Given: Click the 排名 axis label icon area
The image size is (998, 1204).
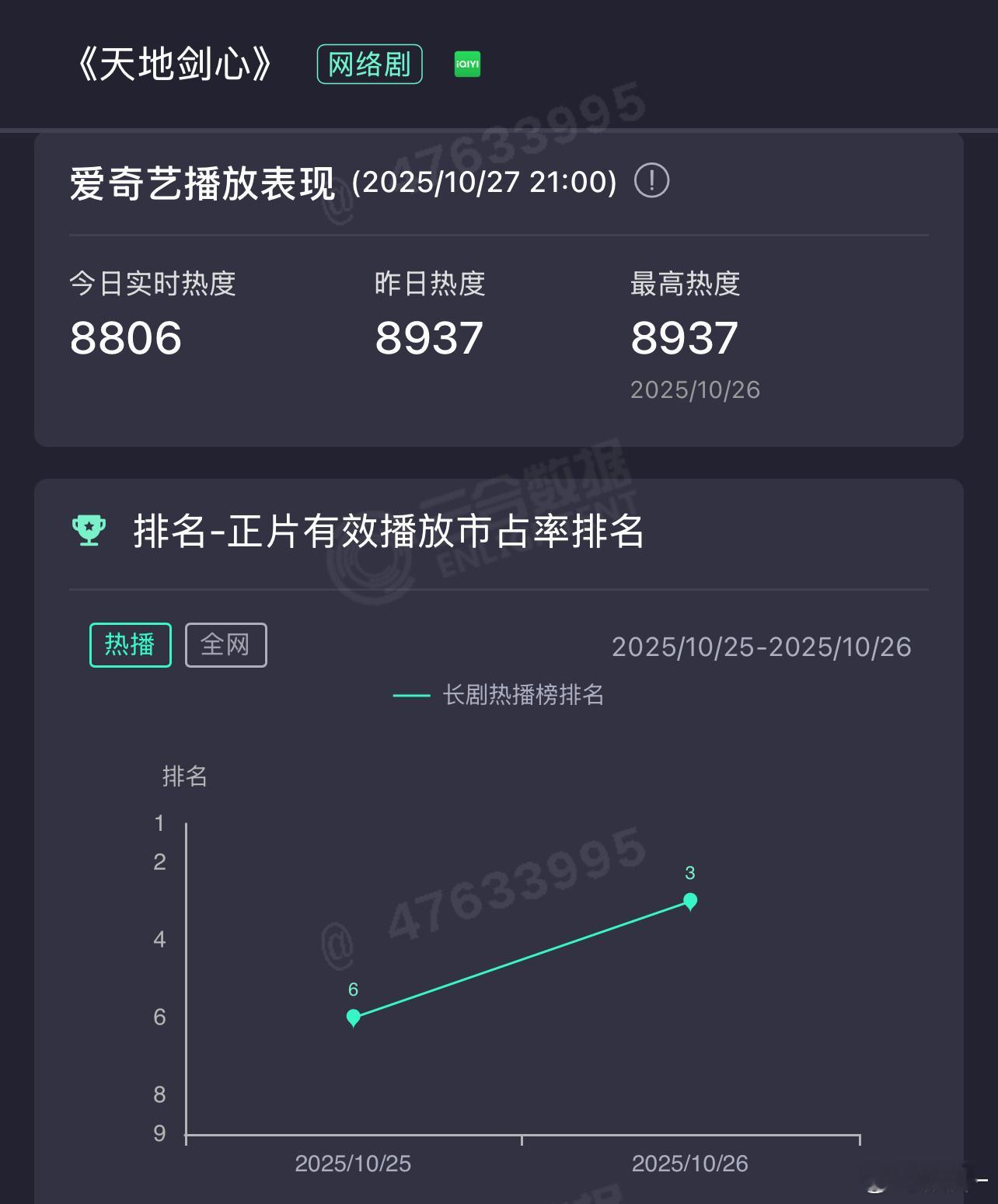Looking at the screenshot, I should pos(185,776).
